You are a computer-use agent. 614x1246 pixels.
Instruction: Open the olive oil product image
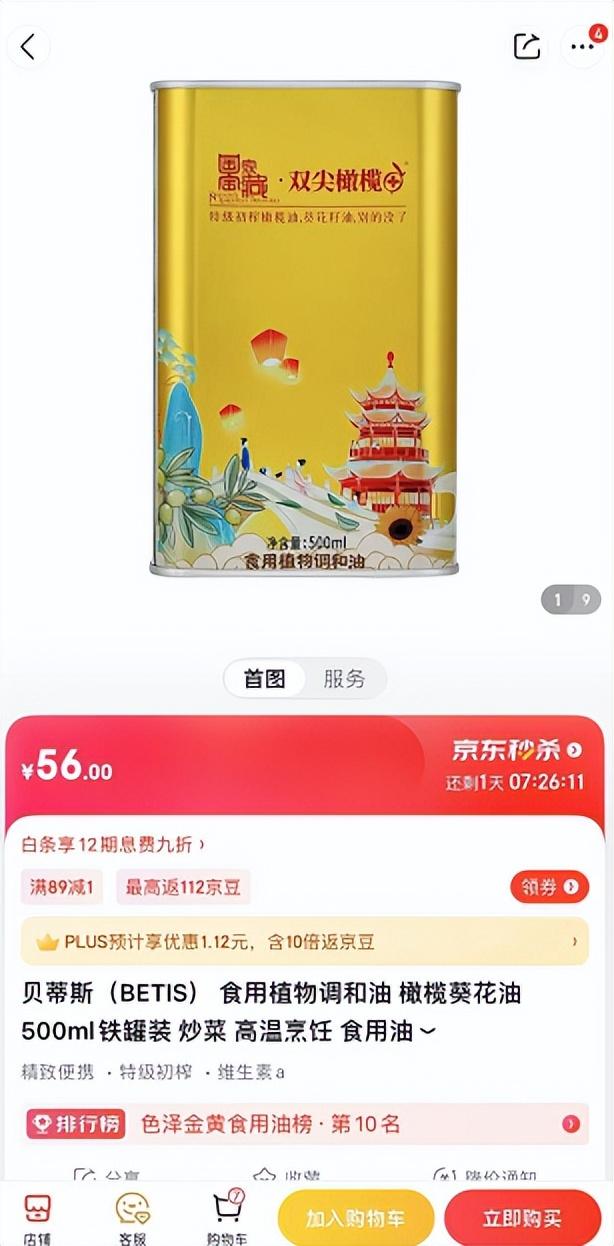305,328
